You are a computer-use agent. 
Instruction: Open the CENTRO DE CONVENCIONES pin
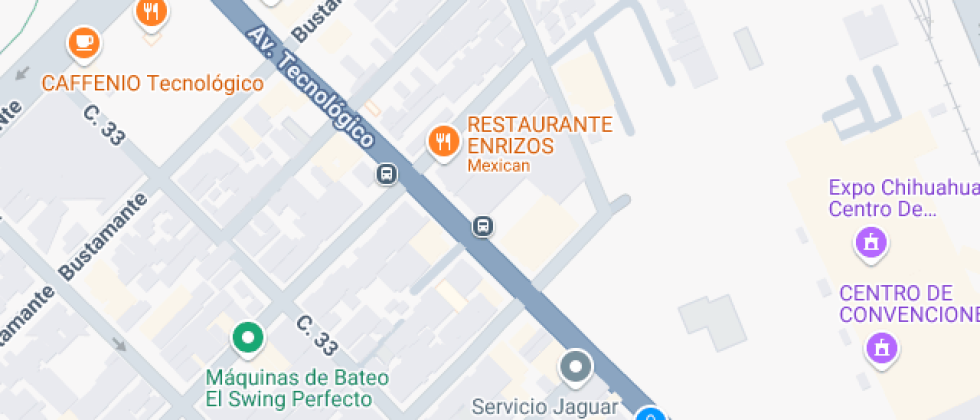882,348
